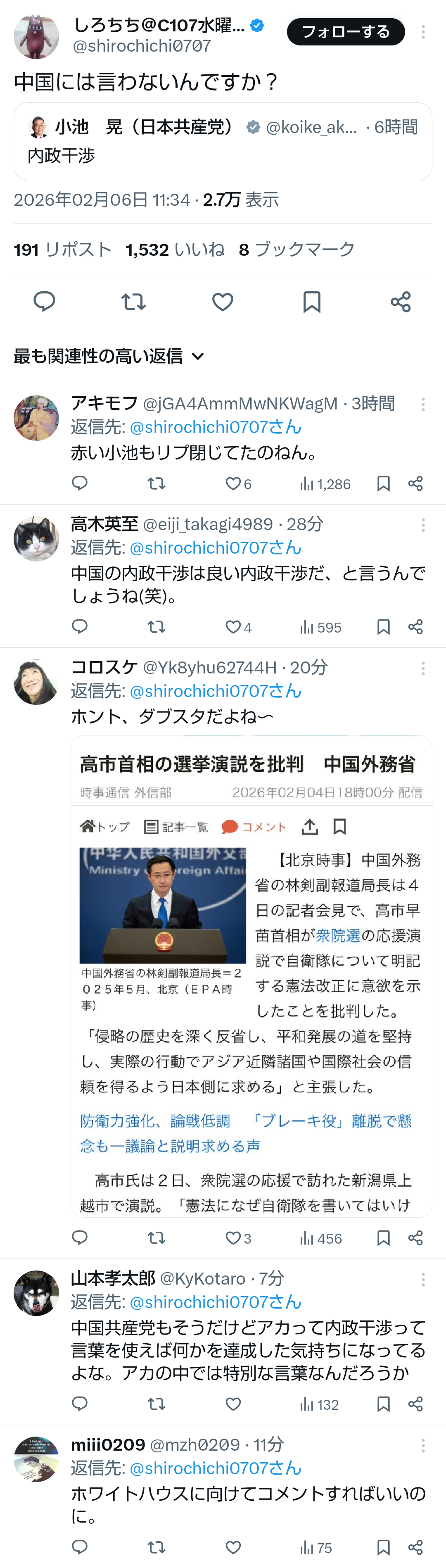Like コロスケ's reply
Screen dimensions: 446x1568
point(233,1238)
